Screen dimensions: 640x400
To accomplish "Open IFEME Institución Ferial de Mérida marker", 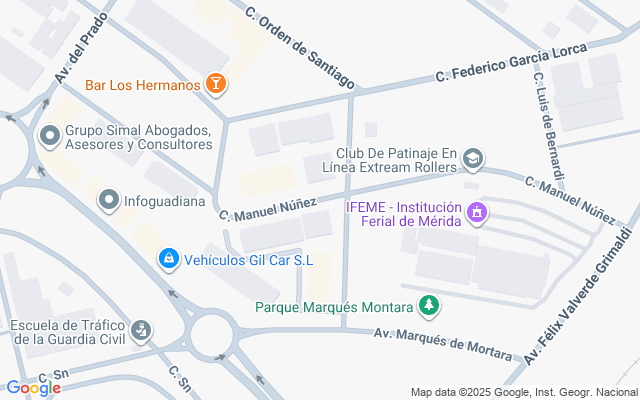I will tap(478, 213).
